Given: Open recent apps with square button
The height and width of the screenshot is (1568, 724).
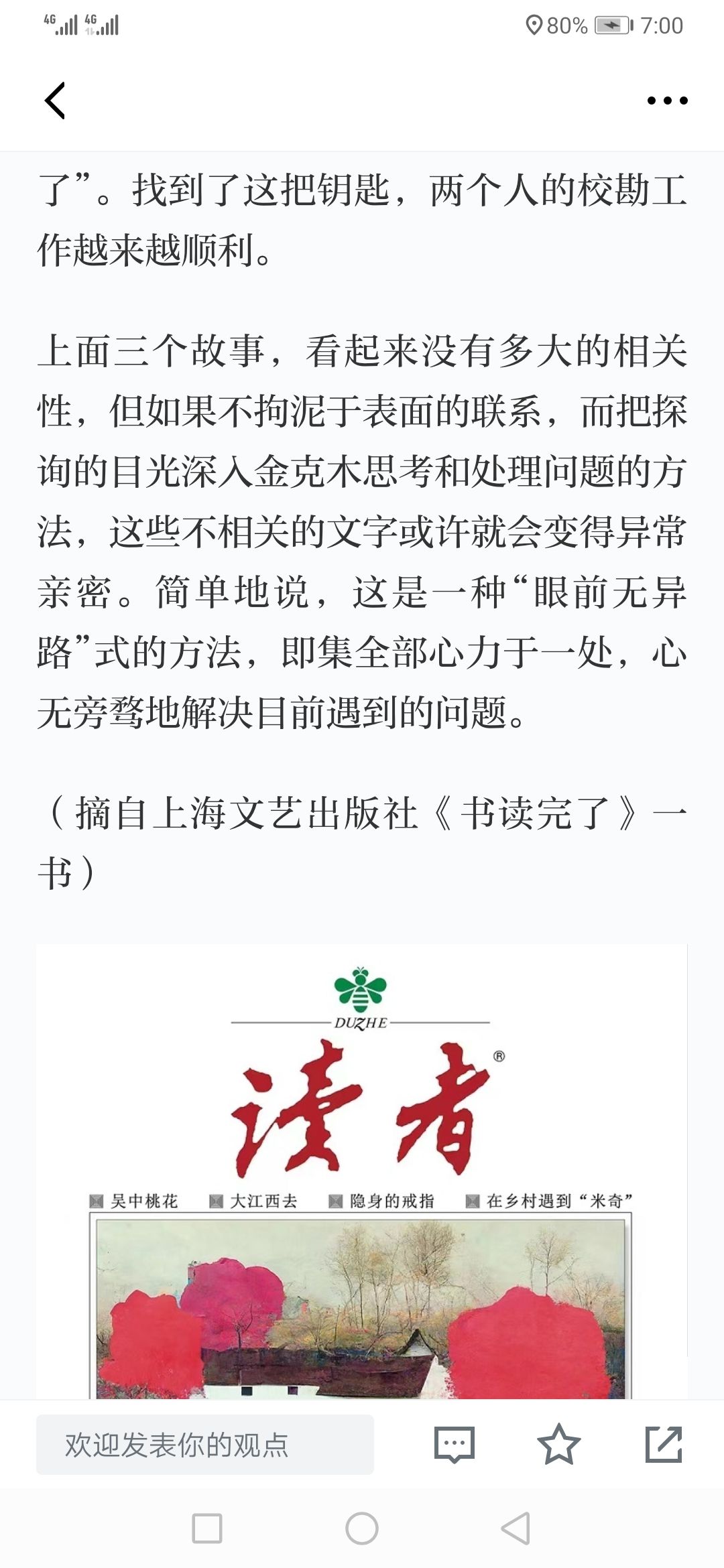Looking at the screenshot, I should coord(207,1528).
